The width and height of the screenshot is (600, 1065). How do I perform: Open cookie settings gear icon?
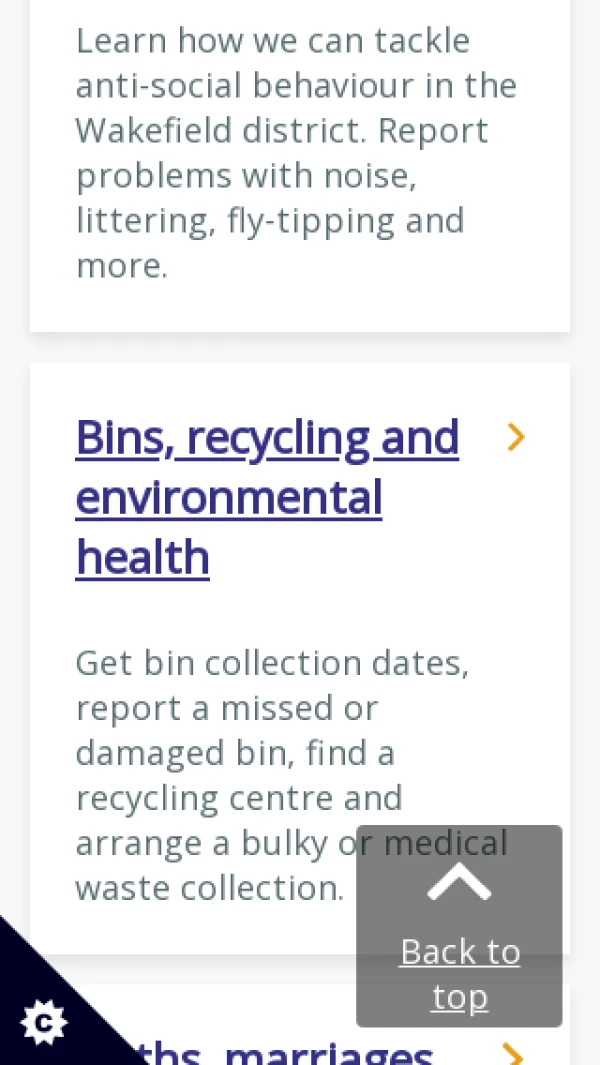point(43,1022)
